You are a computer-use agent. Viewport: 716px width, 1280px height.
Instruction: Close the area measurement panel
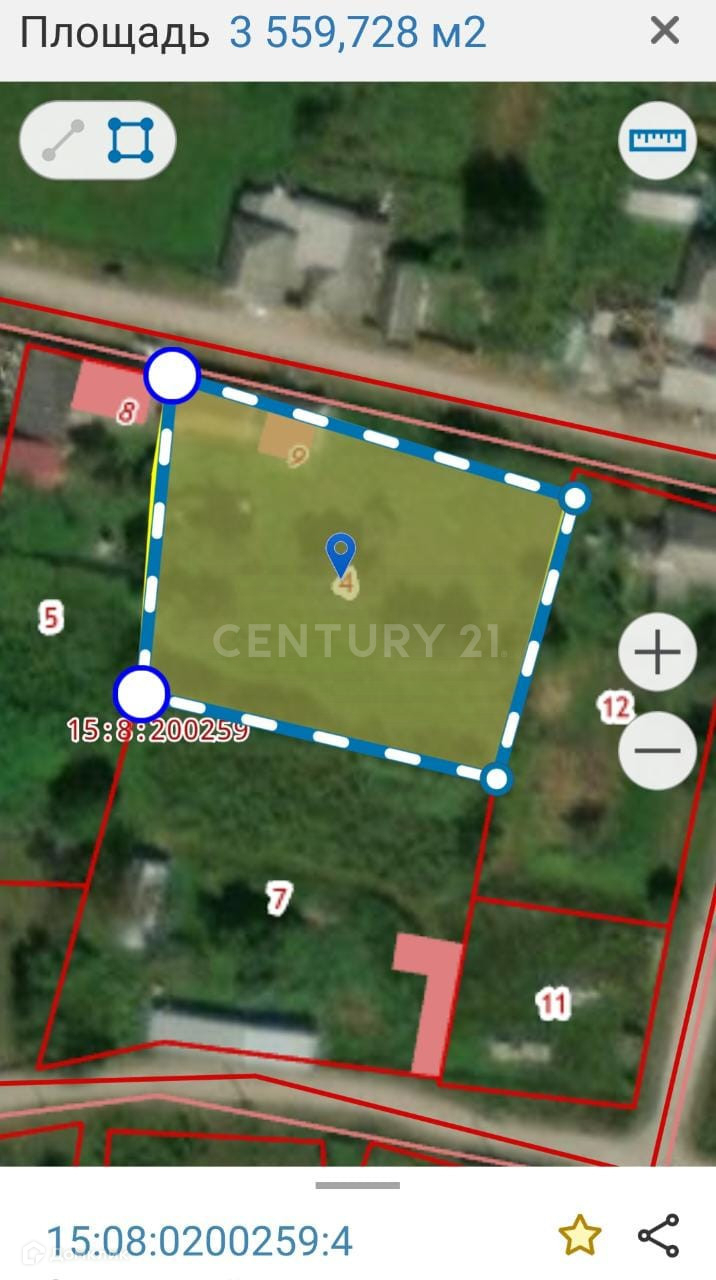click(664, 31)
